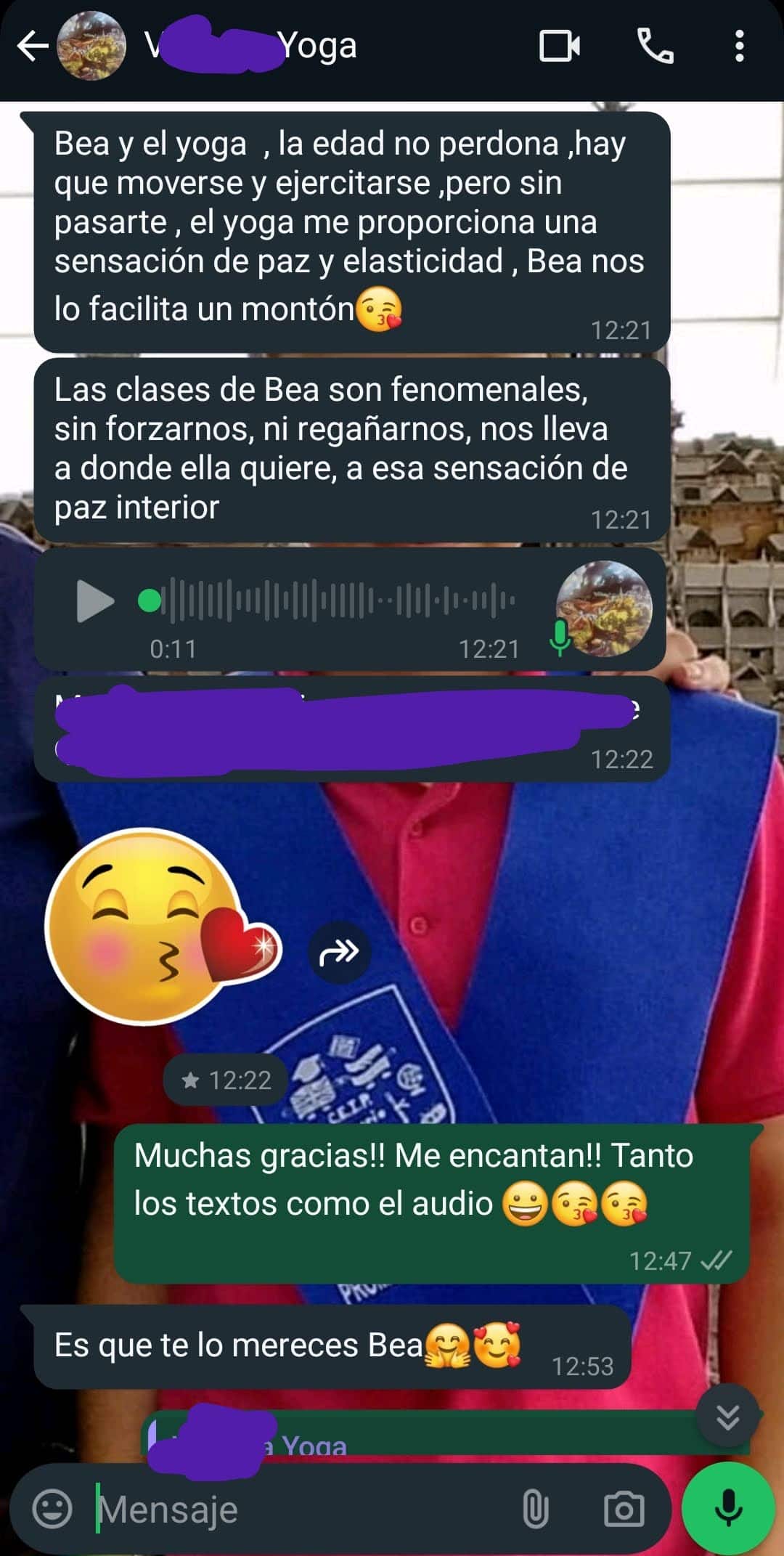The width and height of the screenshot is (784, 1556).
Task: Forward the kissing emoji sticker
Action: tap(339, 952)
